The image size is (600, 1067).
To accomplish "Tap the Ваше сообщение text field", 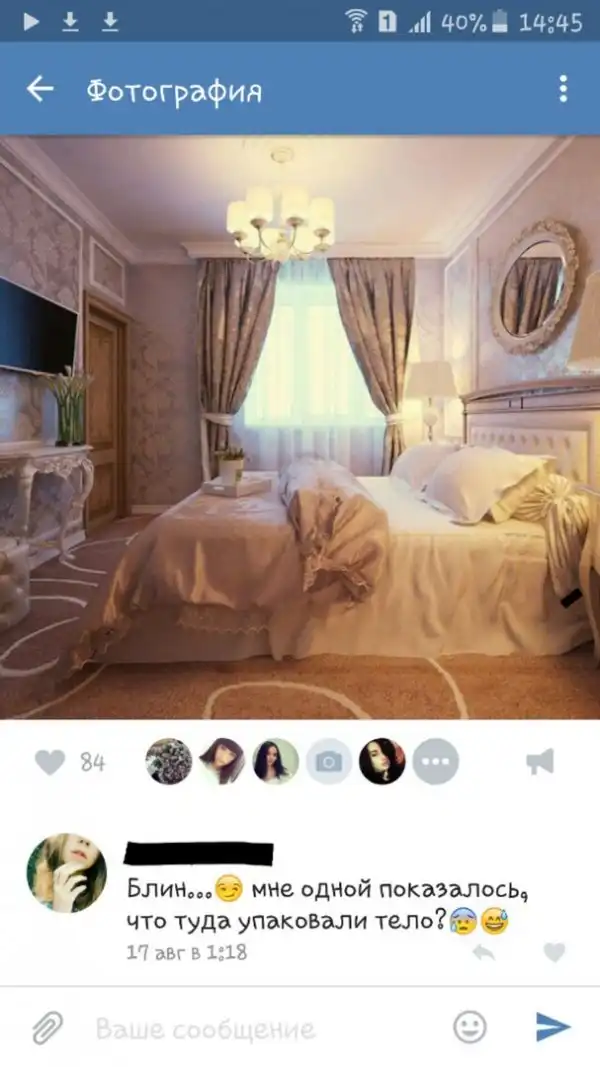I will (260, 1028).
